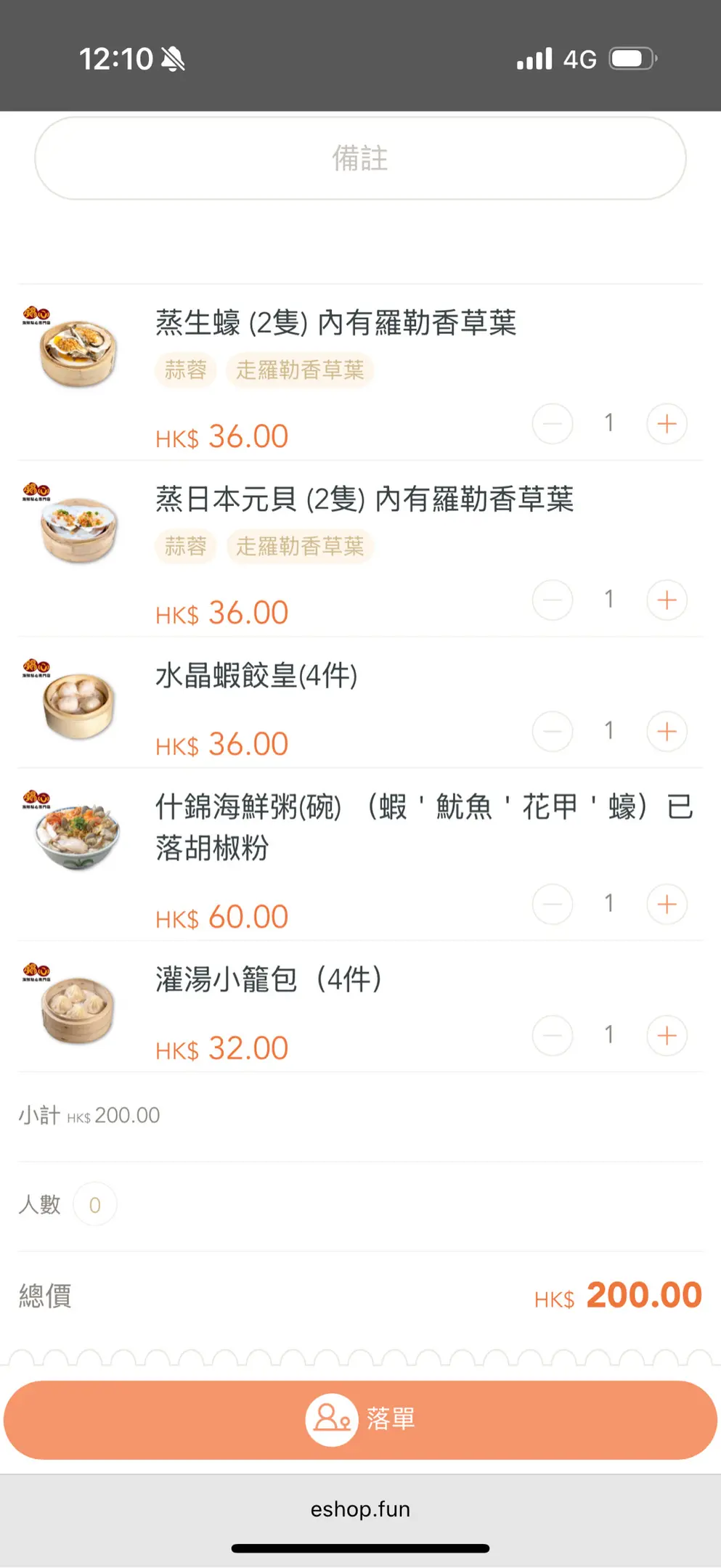
Task: Decrease quantity of 蒸生蠔
Action: pos(553,423)
